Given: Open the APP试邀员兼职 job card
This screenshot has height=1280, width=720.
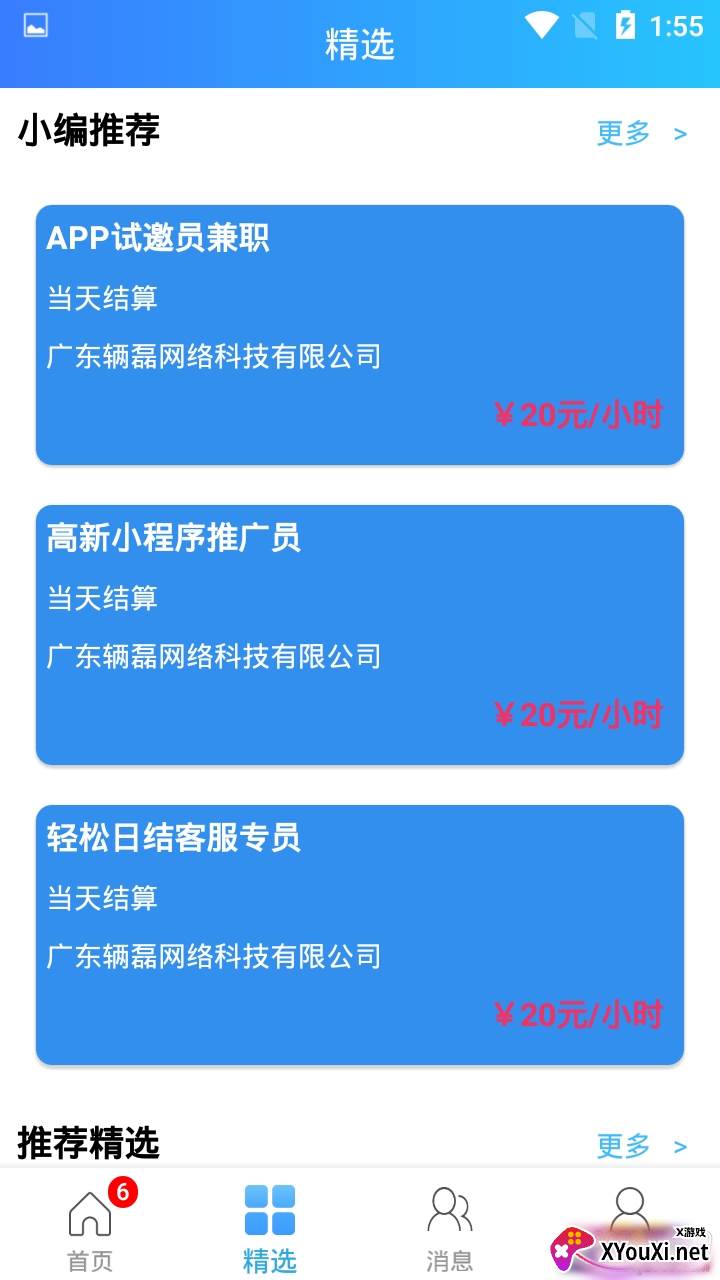Looking at the screenshot, I should (360, 335).
